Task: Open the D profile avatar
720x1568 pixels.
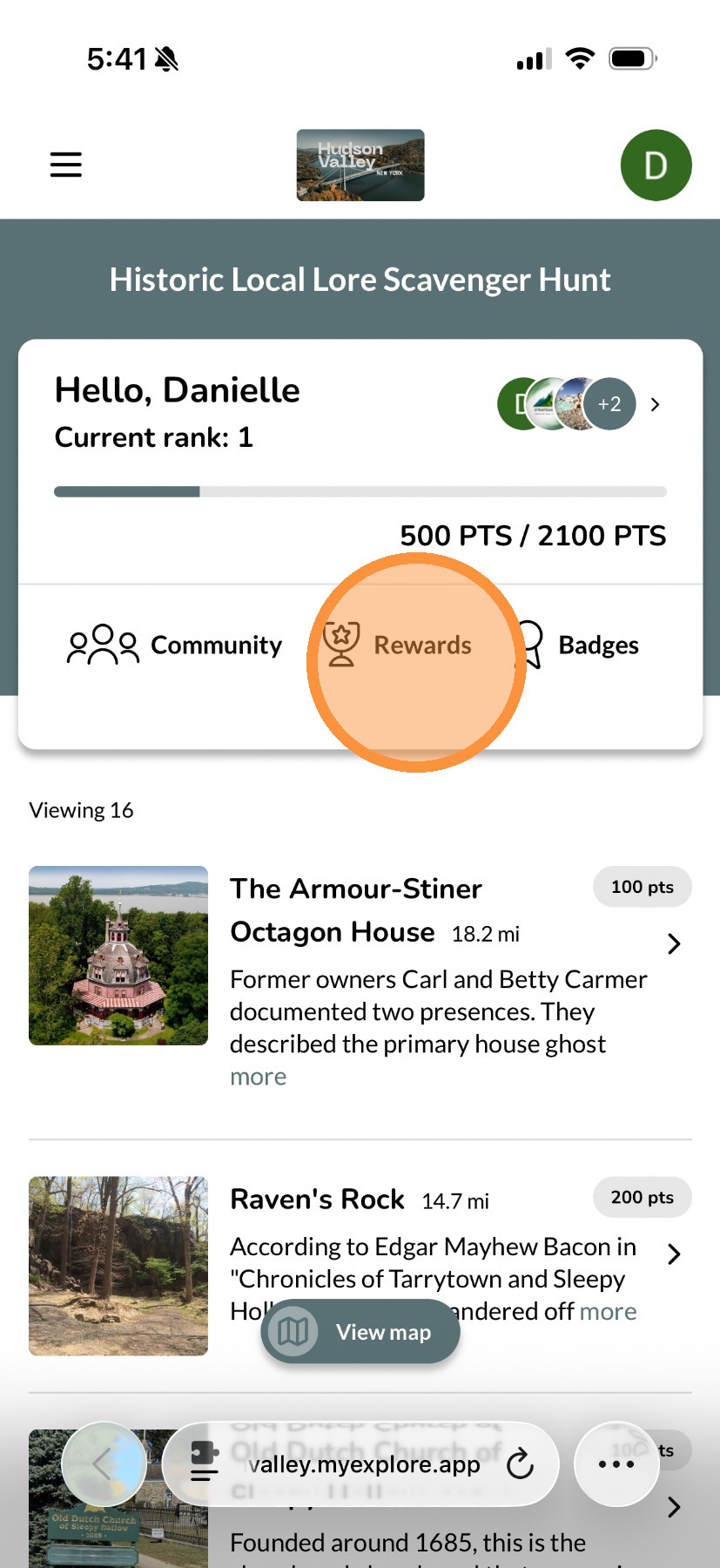Action: click(x=656, y=166)
